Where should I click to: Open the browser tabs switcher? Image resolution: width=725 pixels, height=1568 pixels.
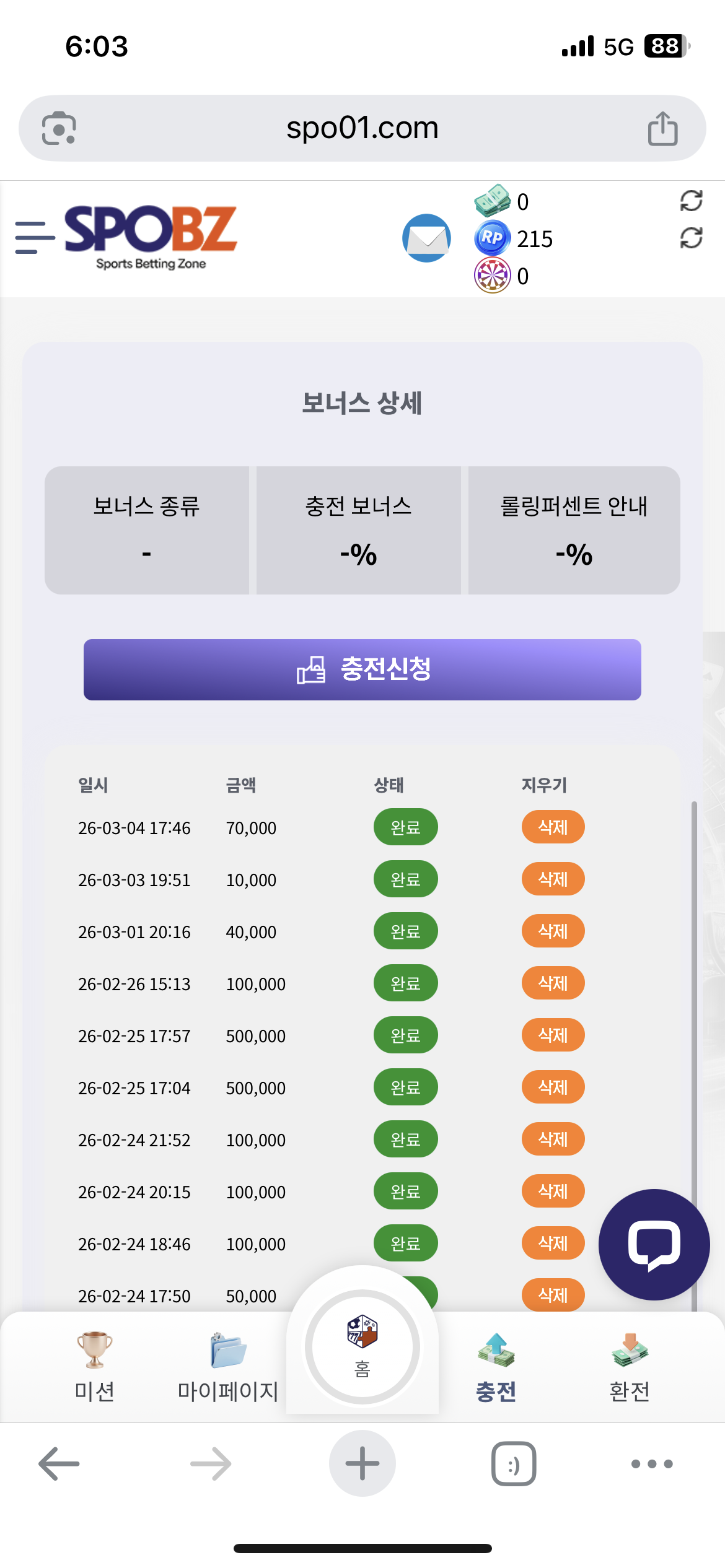tap(514, 1463)
